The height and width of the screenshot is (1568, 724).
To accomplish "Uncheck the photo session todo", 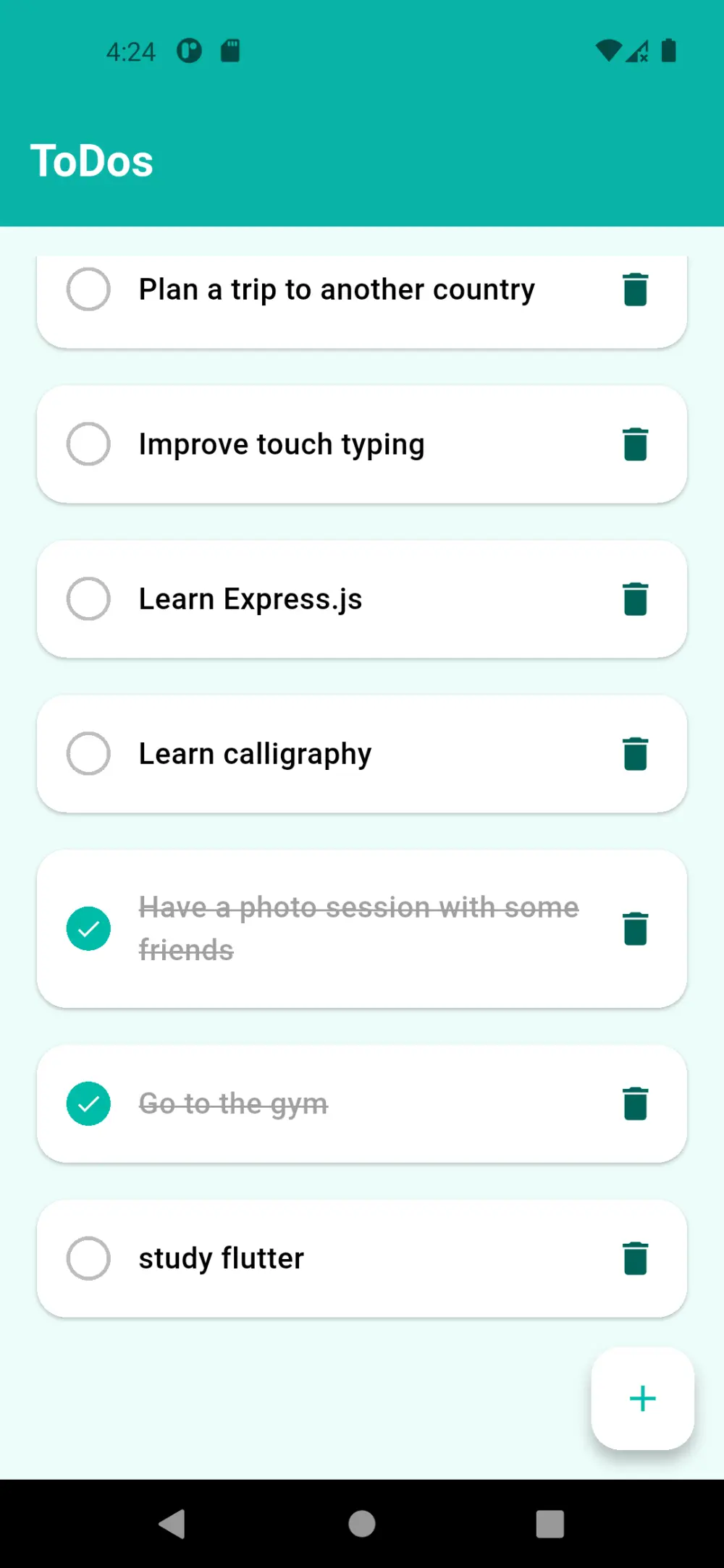I will pyautogui.click(x=88, y=928).
